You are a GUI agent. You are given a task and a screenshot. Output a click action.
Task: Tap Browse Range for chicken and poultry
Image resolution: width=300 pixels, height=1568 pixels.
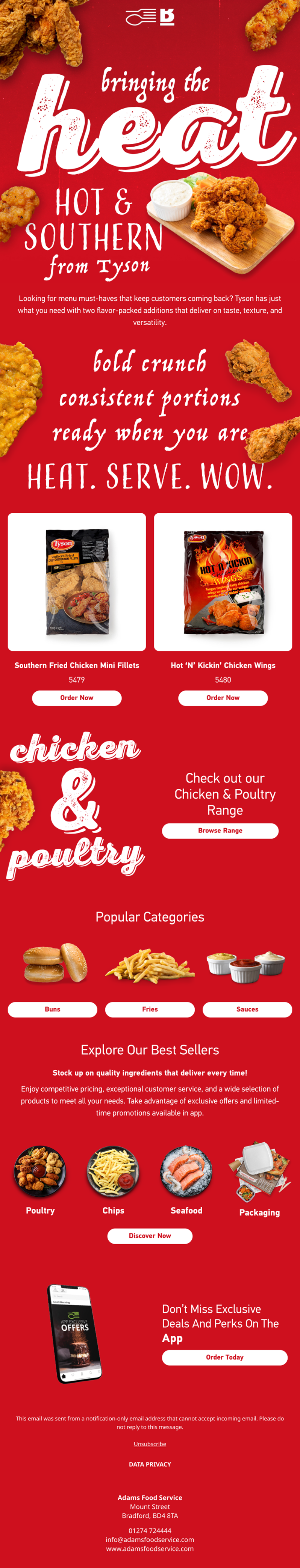(x=220, y=830)
